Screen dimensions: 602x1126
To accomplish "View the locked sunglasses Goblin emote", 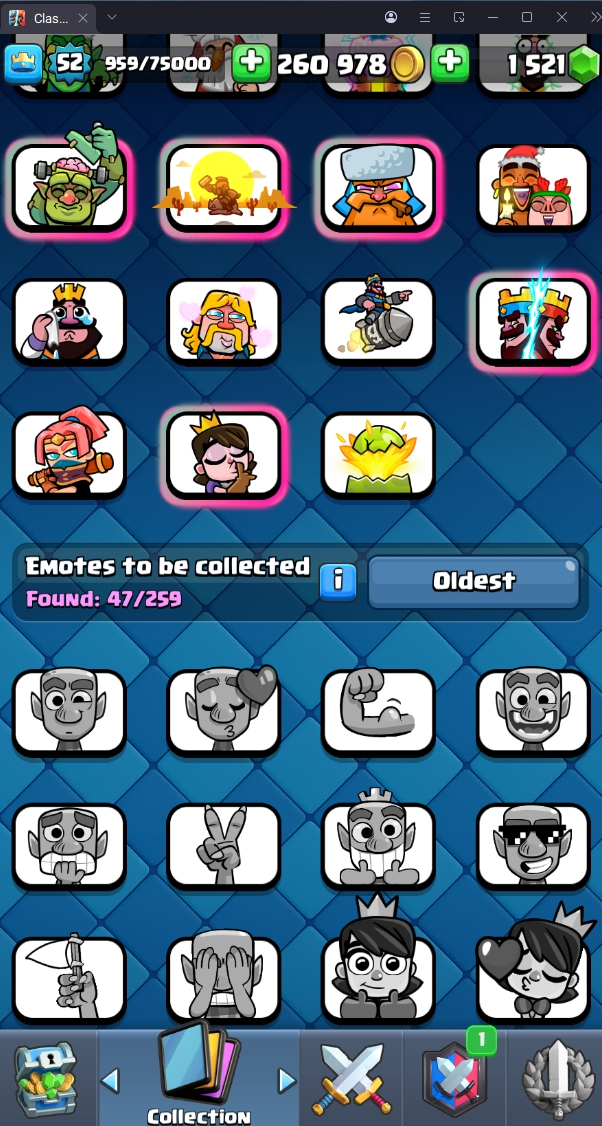I will [533, 846].
